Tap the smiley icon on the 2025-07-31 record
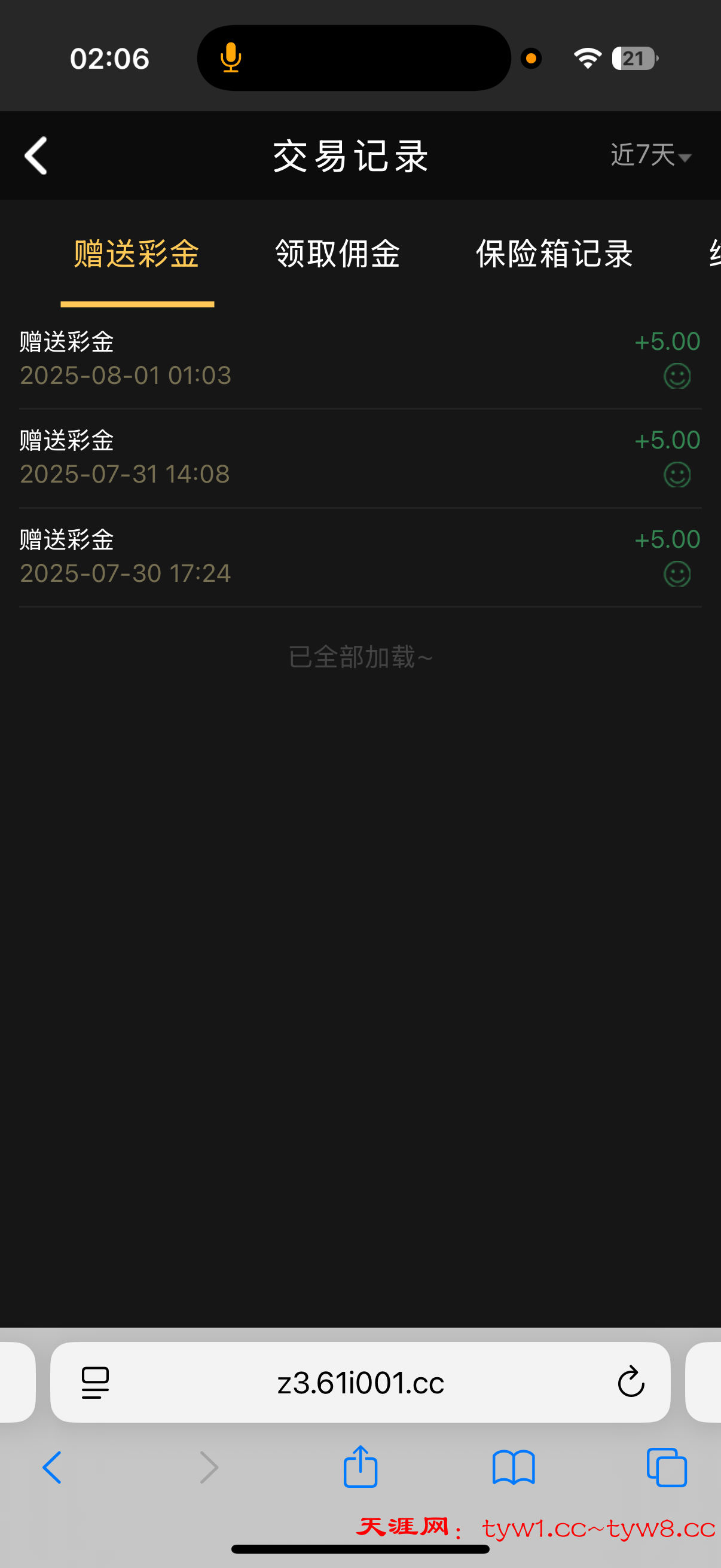Viewport: 721px width, 1568px height. (677, 475)
